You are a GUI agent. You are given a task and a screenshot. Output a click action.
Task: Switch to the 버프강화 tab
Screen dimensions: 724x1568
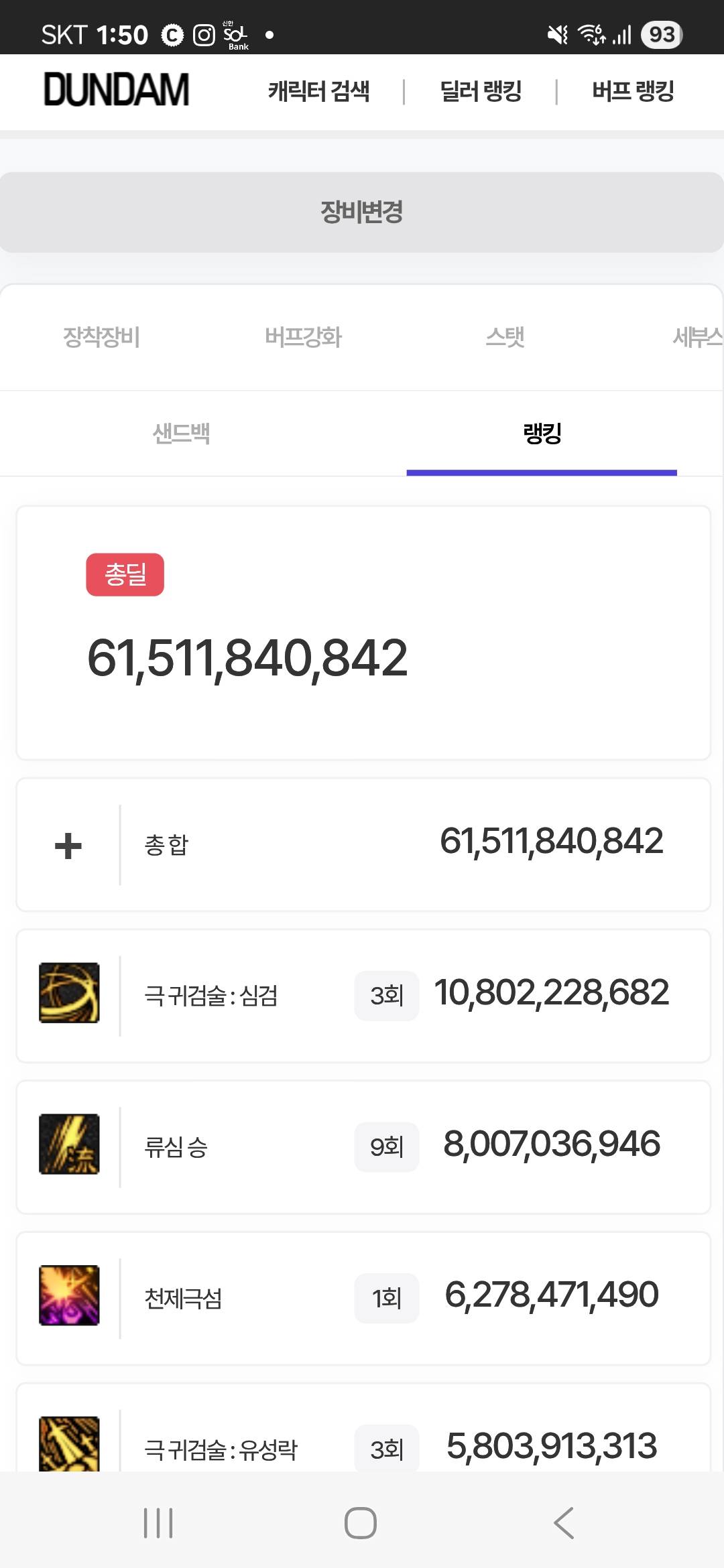[303, 337]
